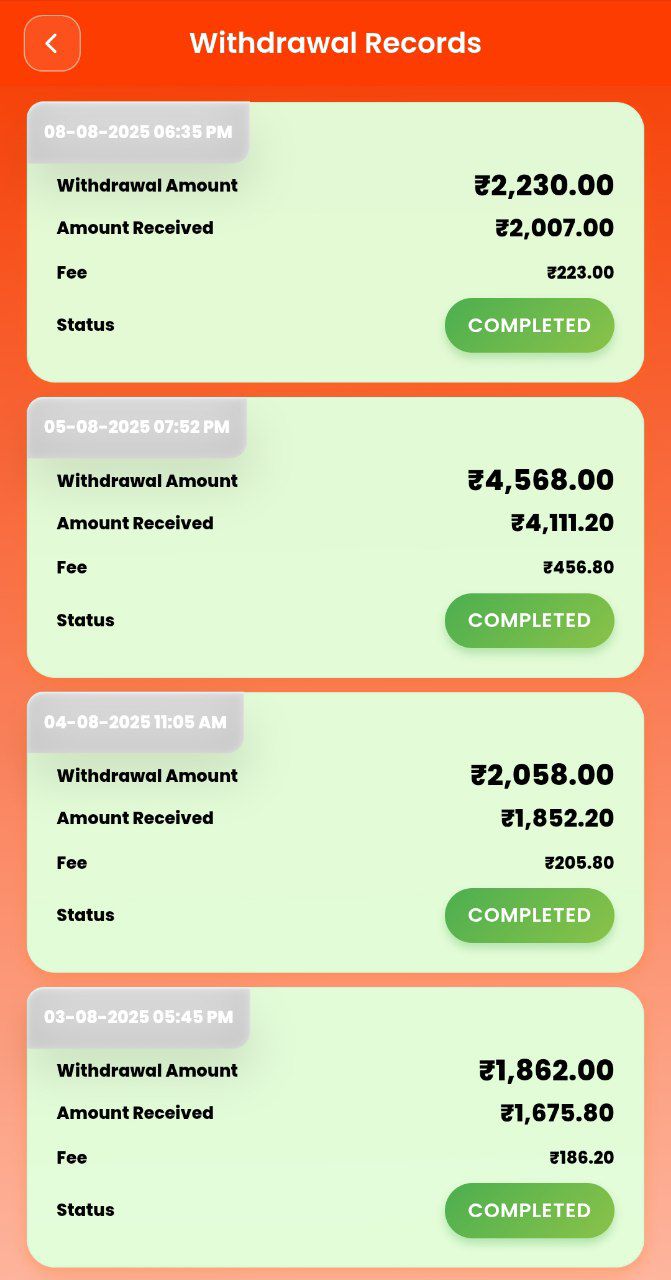Go back from Withdrawal Records
The image size is (671, 1280).
click(52, 44)
